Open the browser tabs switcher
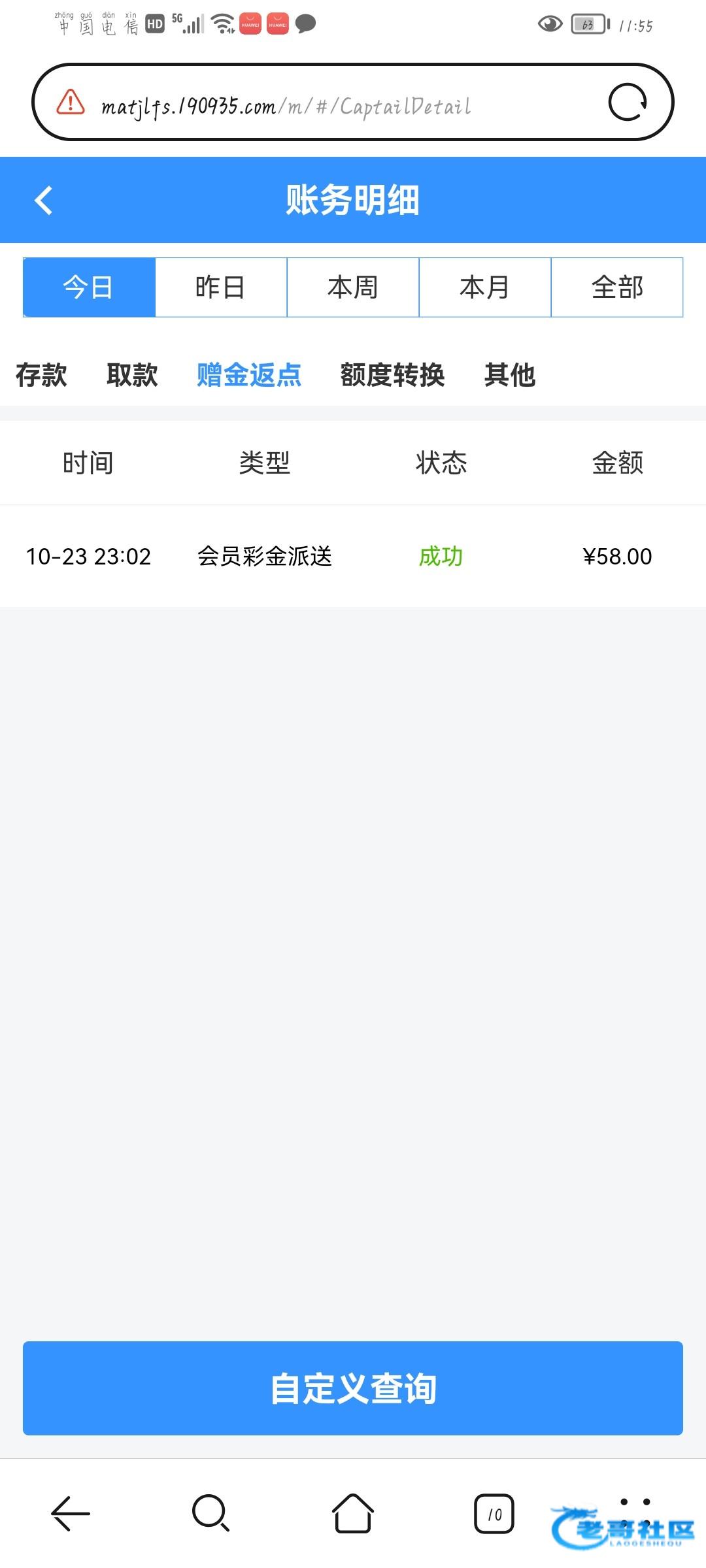 point(494,1513)
